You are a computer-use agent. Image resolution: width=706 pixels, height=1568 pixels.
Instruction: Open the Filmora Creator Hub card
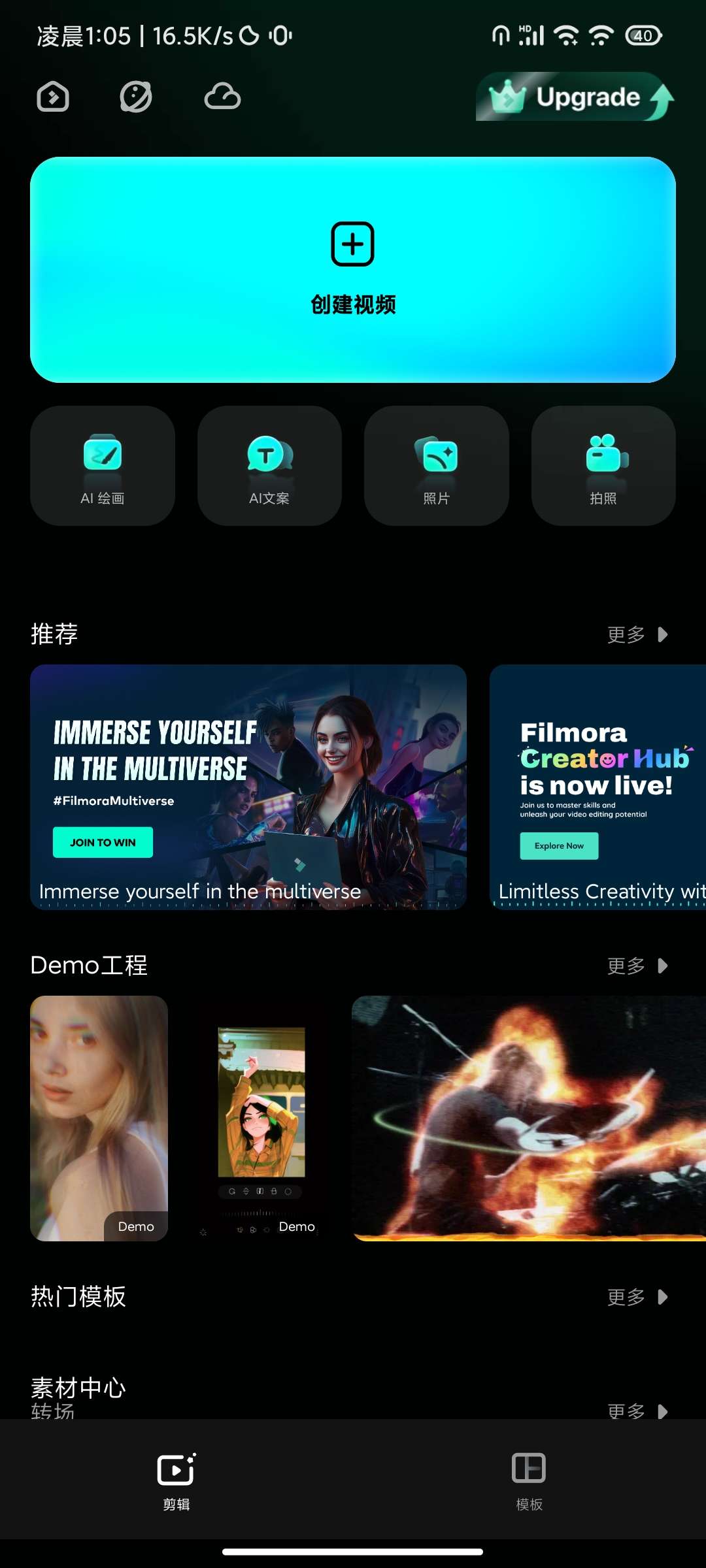[597, 787]
